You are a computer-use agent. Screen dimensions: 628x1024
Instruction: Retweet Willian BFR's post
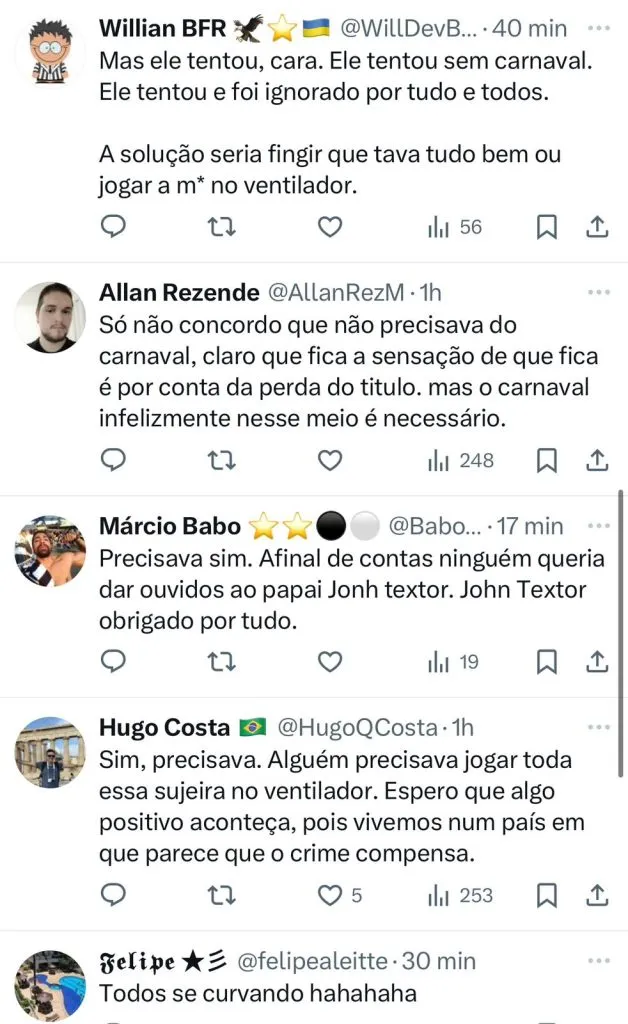(221, 227)
